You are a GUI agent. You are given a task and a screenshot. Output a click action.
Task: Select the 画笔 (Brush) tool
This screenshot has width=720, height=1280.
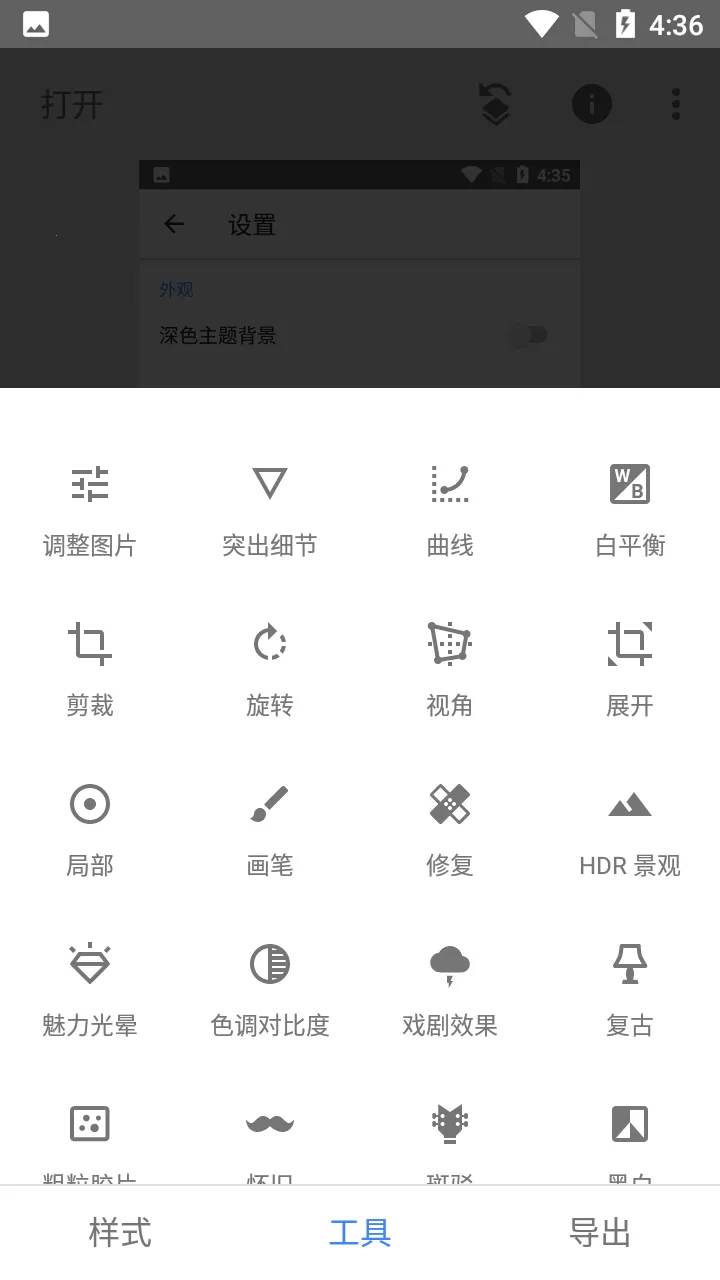(x=269, y=828)
